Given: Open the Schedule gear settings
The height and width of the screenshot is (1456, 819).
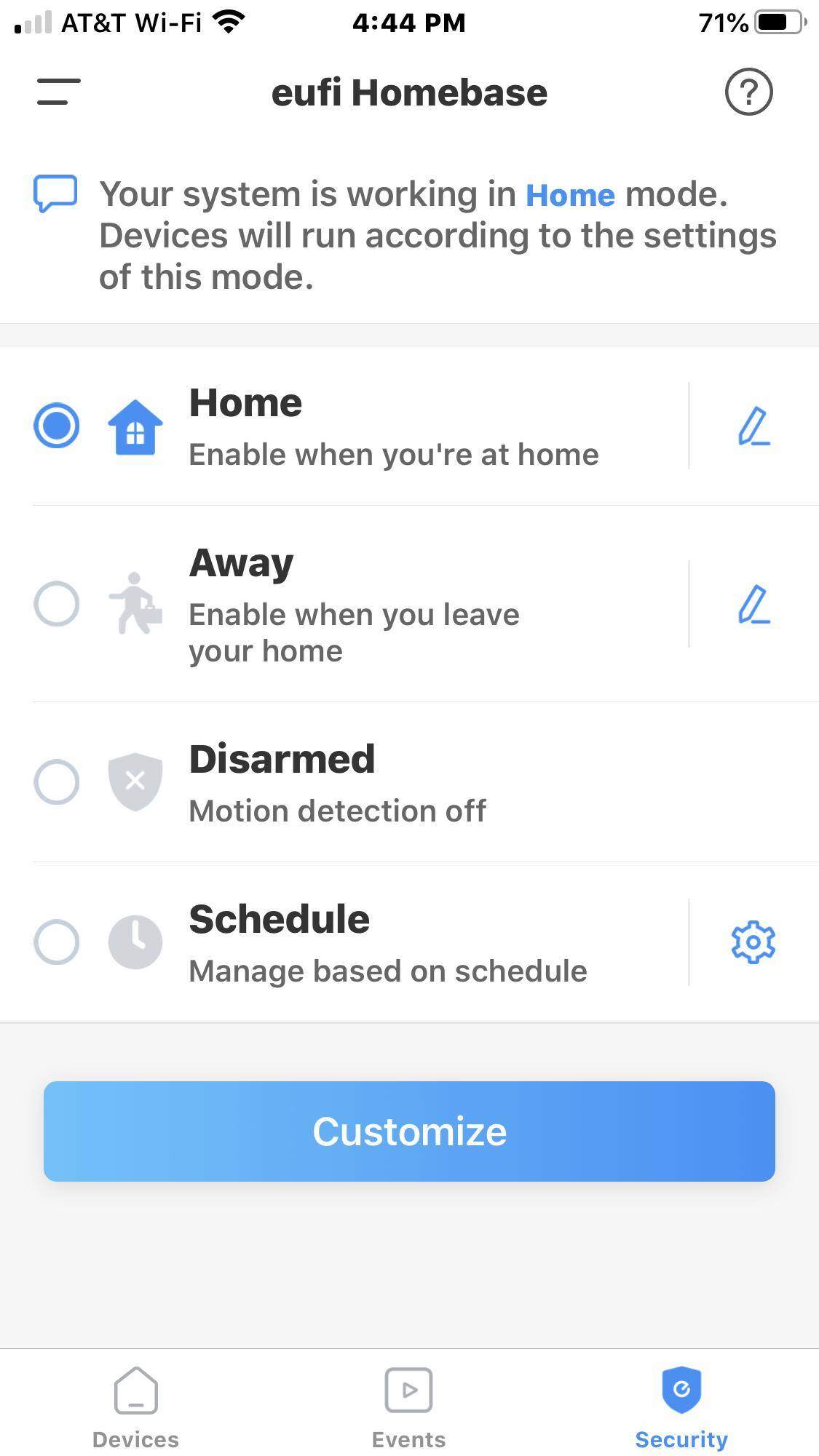Looking at the screenshot, I should click(753, 942).
